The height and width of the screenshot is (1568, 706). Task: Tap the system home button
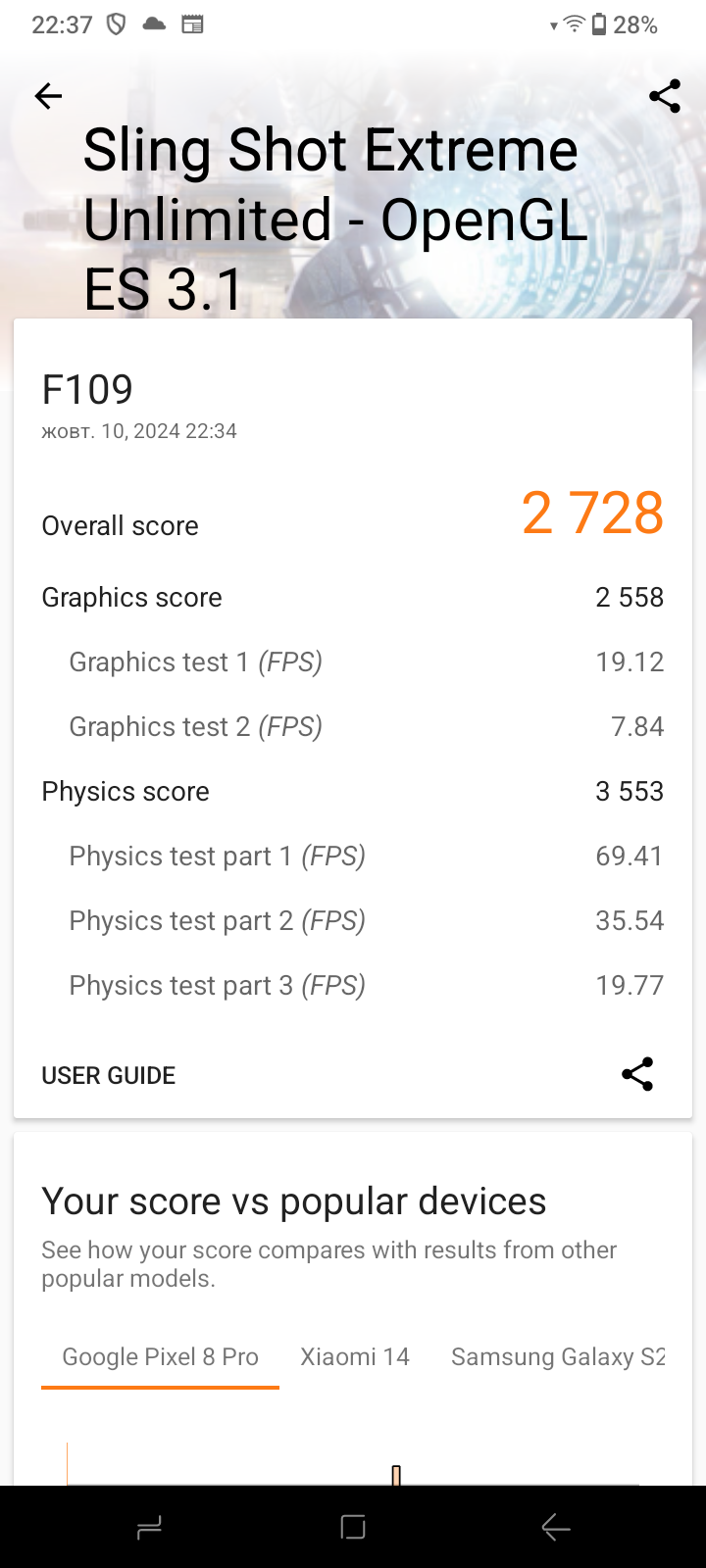[353, 1527]
